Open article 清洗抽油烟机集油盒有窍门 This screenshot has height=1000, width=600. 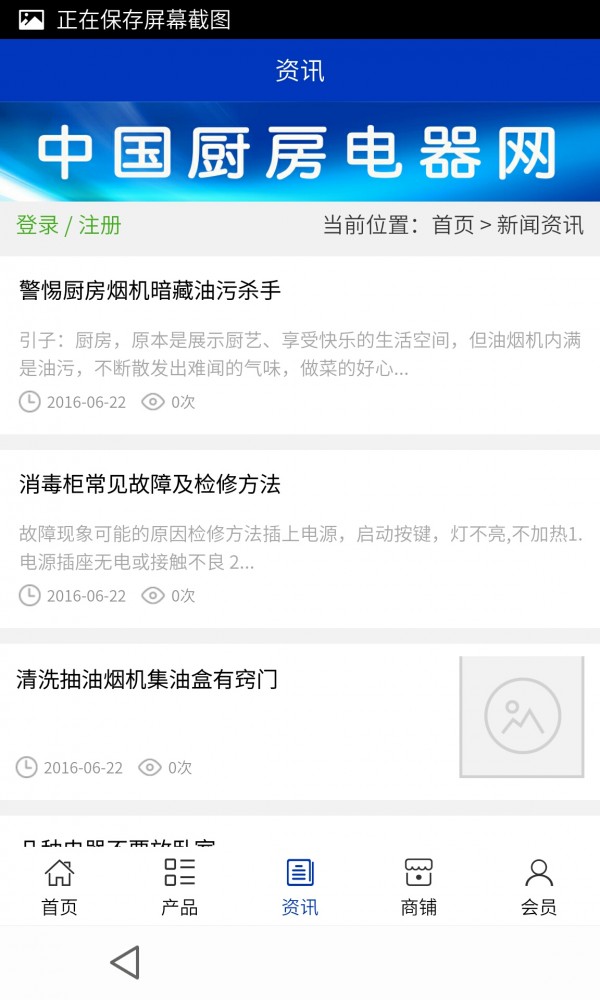pyautogui.click(x=147, y=680)
